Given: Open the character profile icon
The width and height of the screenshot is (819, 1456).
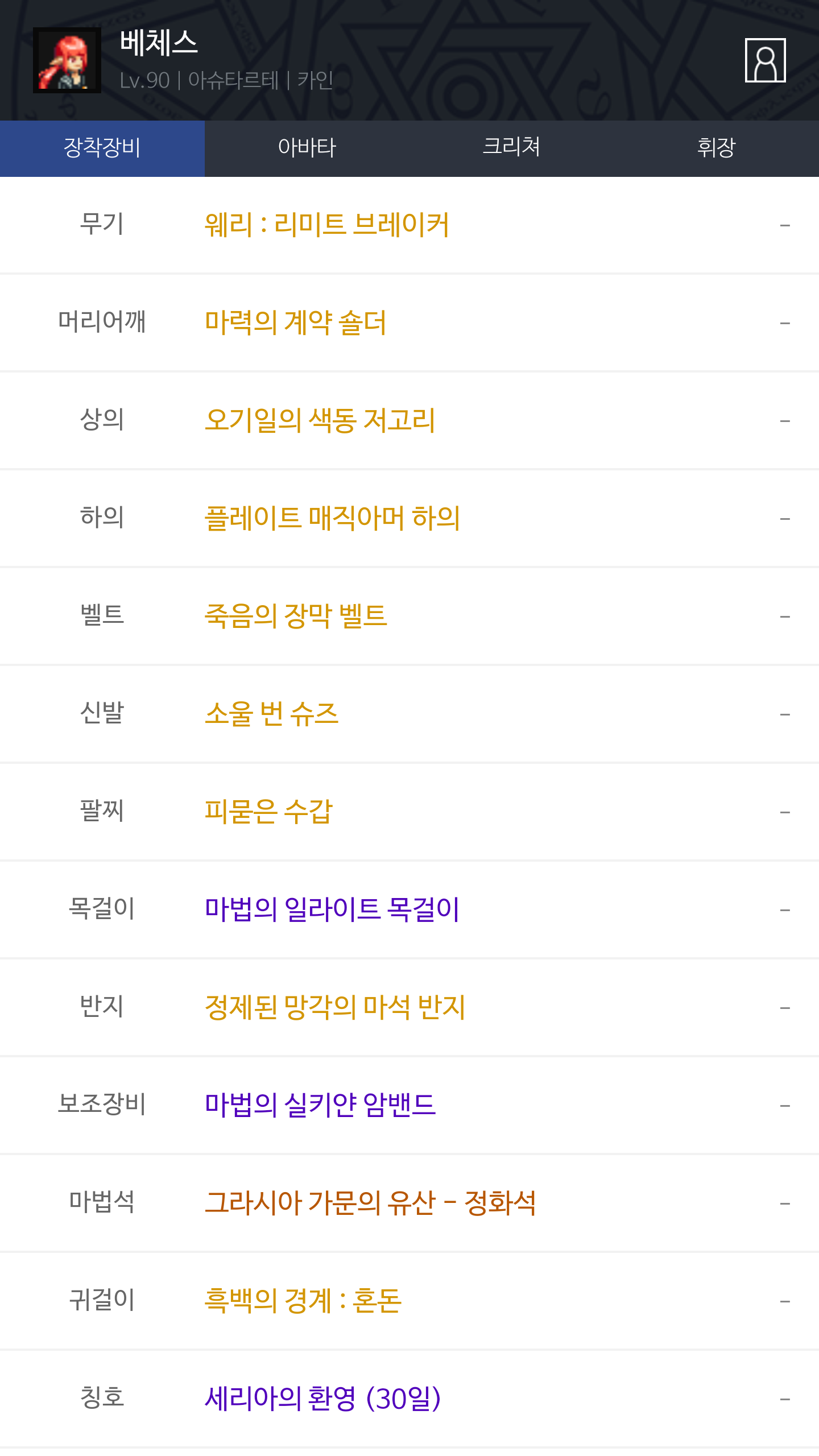Looking at the screenshot, I should tap(765, 60).
